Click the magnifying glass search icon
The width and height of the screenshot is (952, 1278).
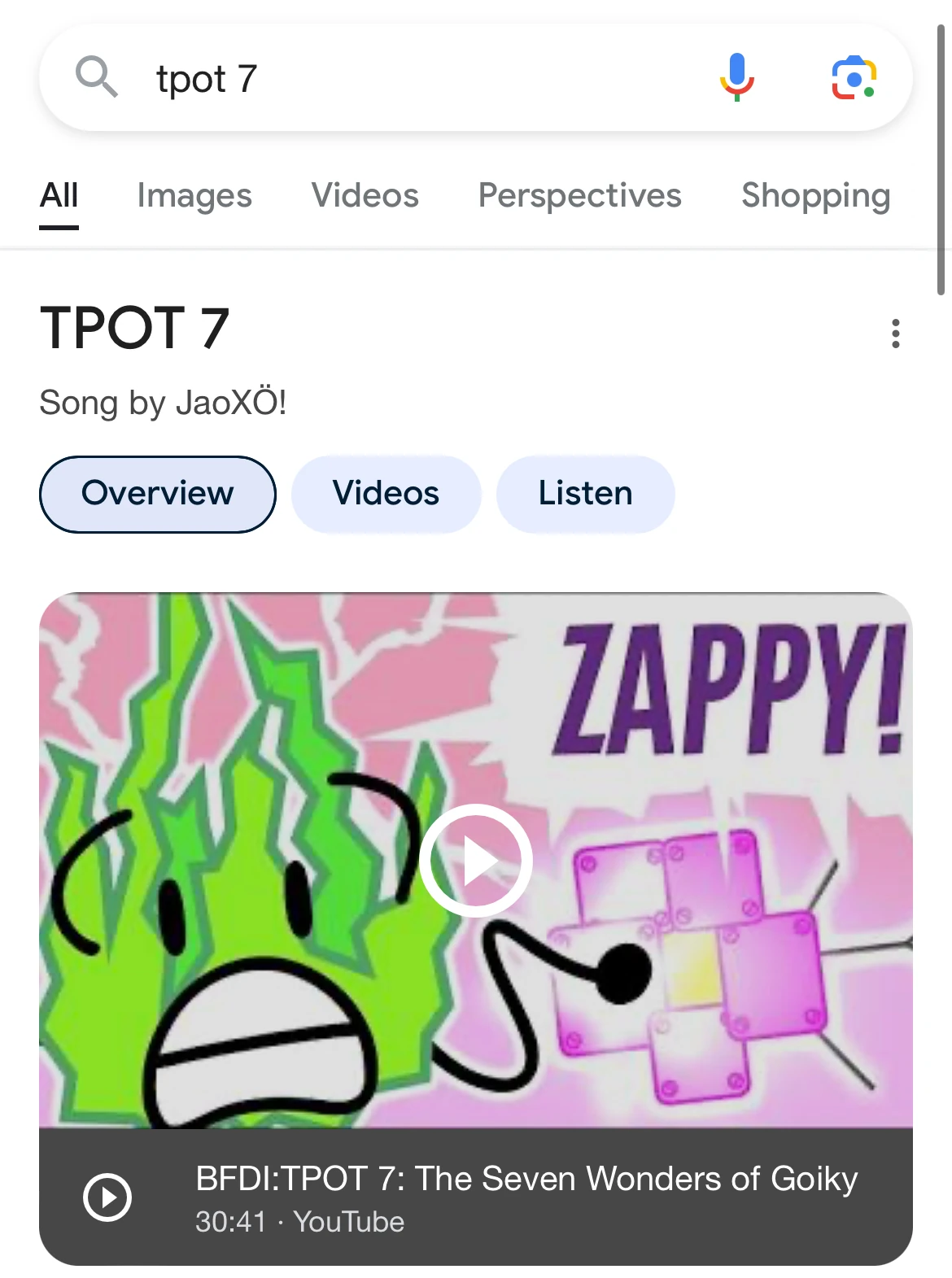[x=98, y=77]
